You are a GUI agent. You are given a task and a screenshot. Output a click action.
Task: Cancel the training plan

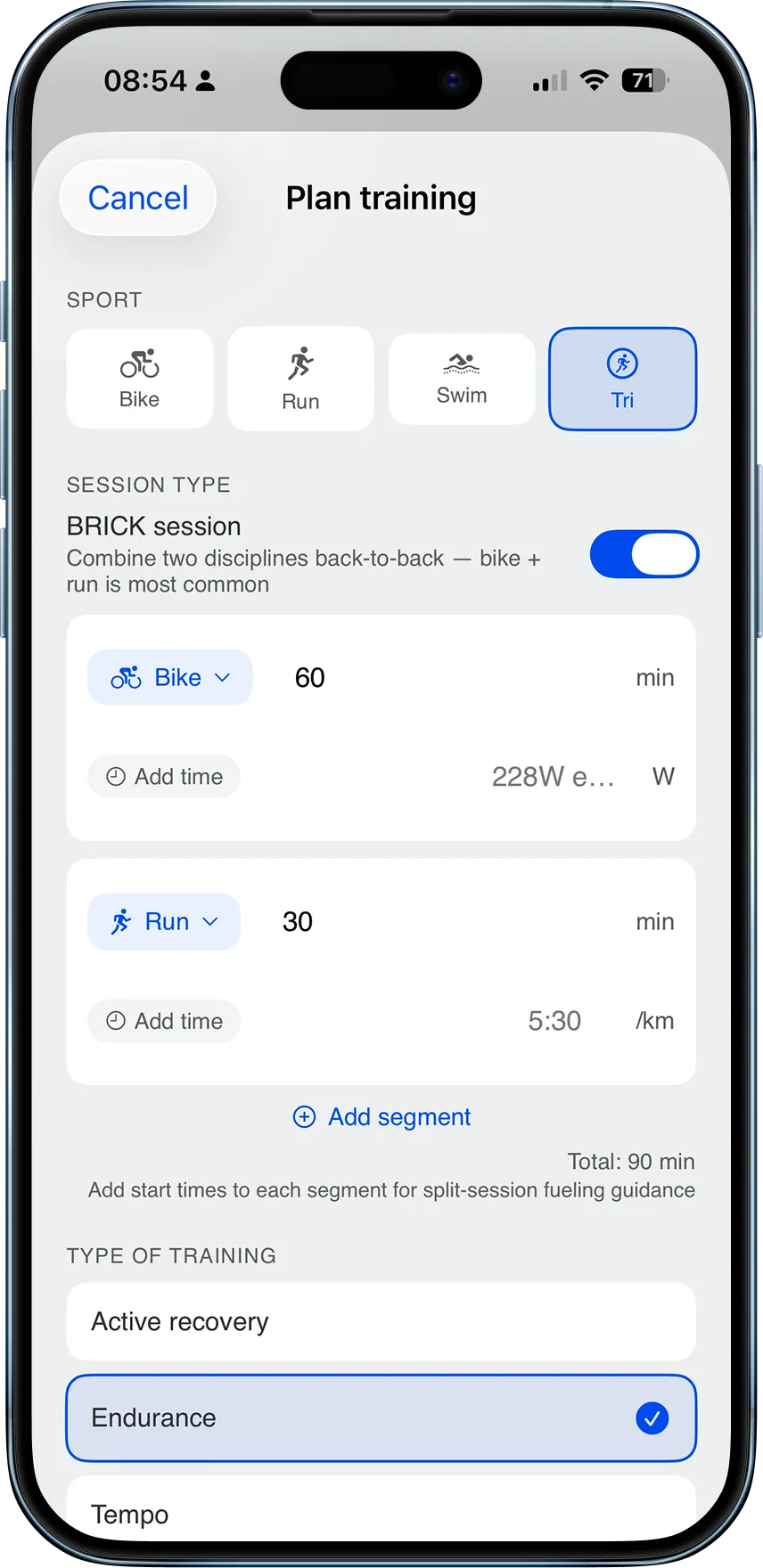pyautogui.click(x=138, y=198)
